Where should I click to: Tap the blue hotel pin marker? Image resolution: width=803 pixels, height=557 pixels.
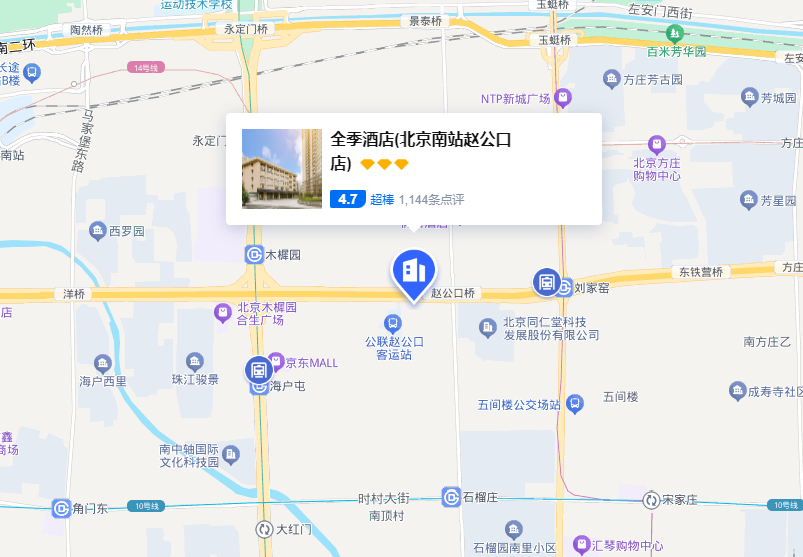tap(413, 271)
